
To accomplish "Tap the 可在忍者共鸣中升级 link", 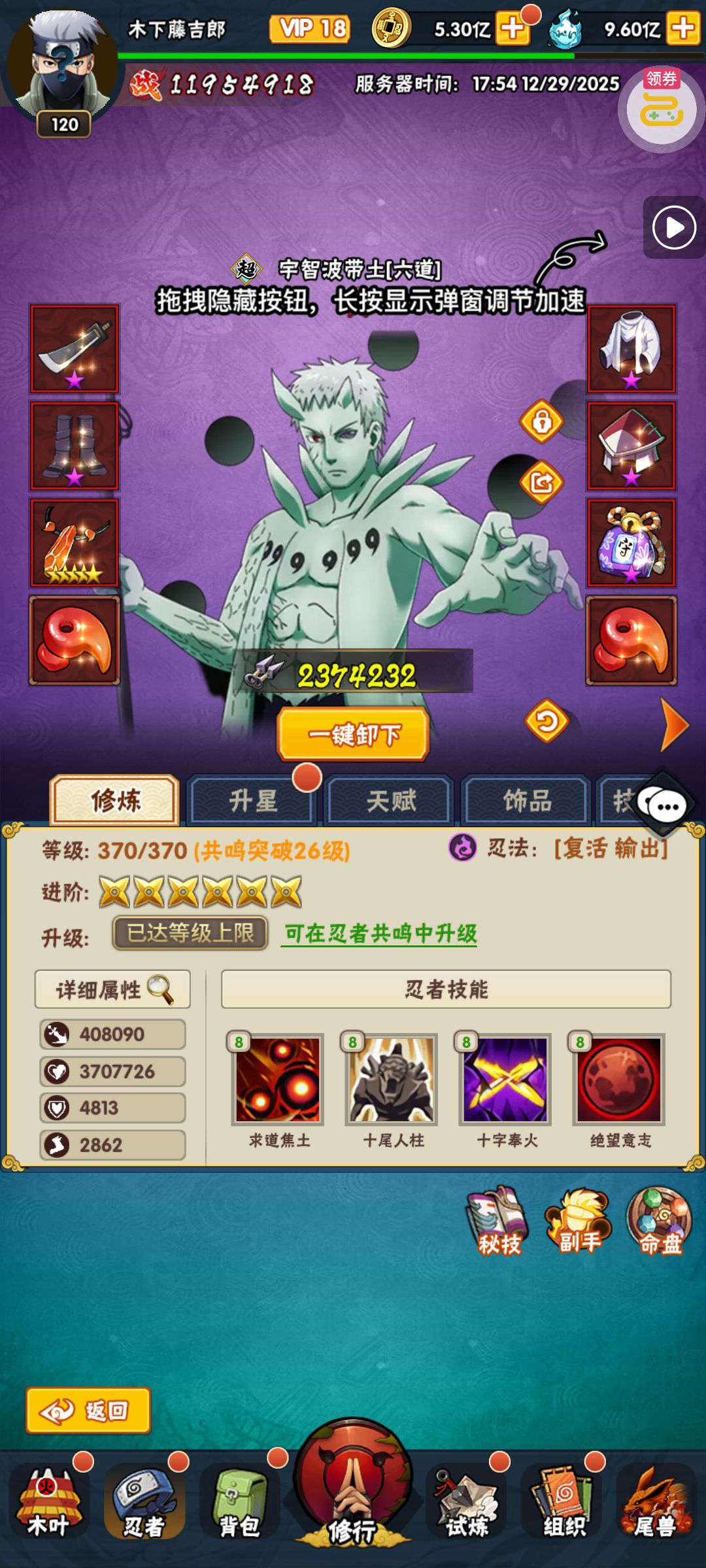I will [380, 933].
